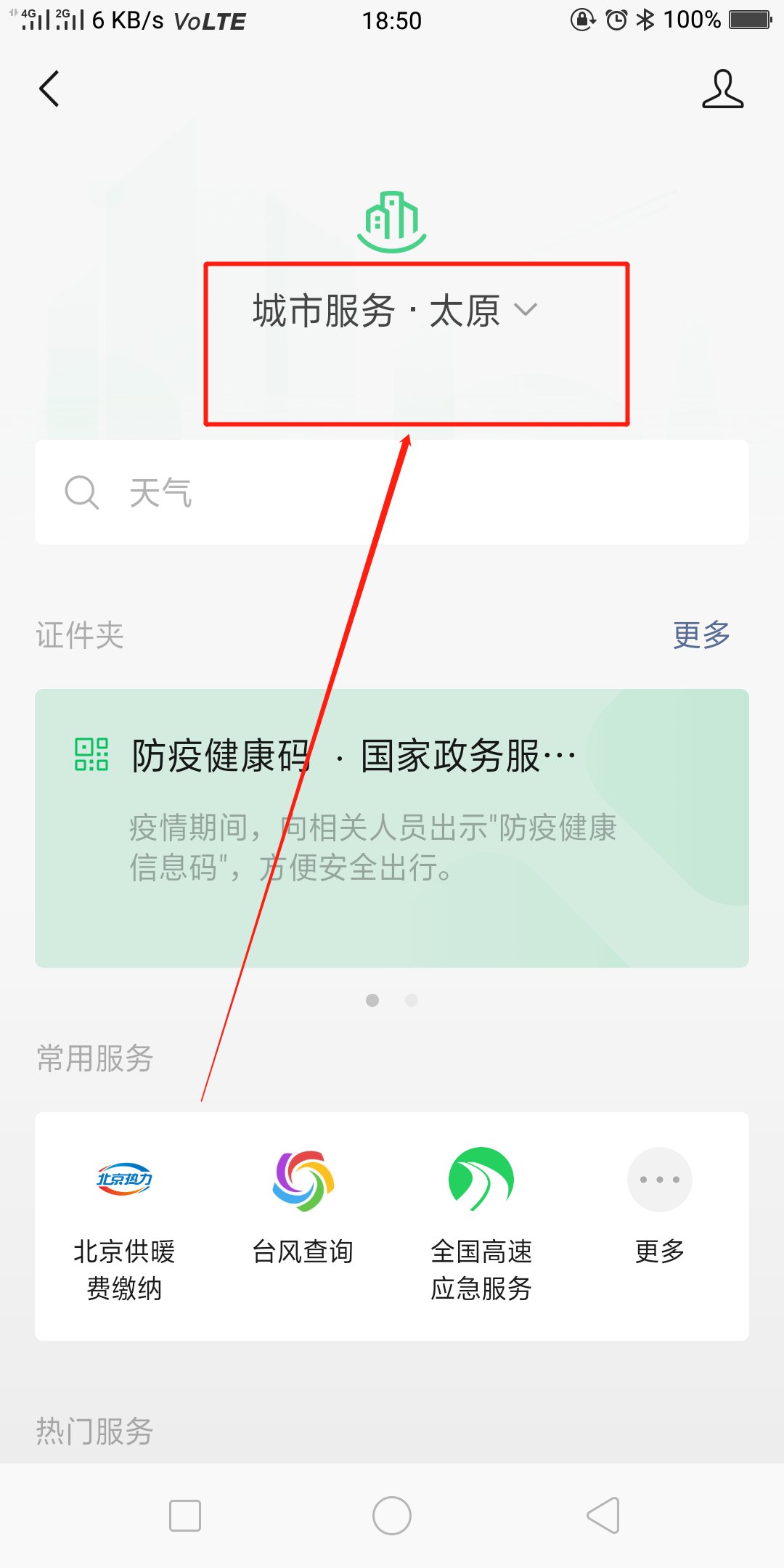784x1568 pixels.
Task: Tap the 天气 search box
Action: pyautogui.click(x=392, y=493)
